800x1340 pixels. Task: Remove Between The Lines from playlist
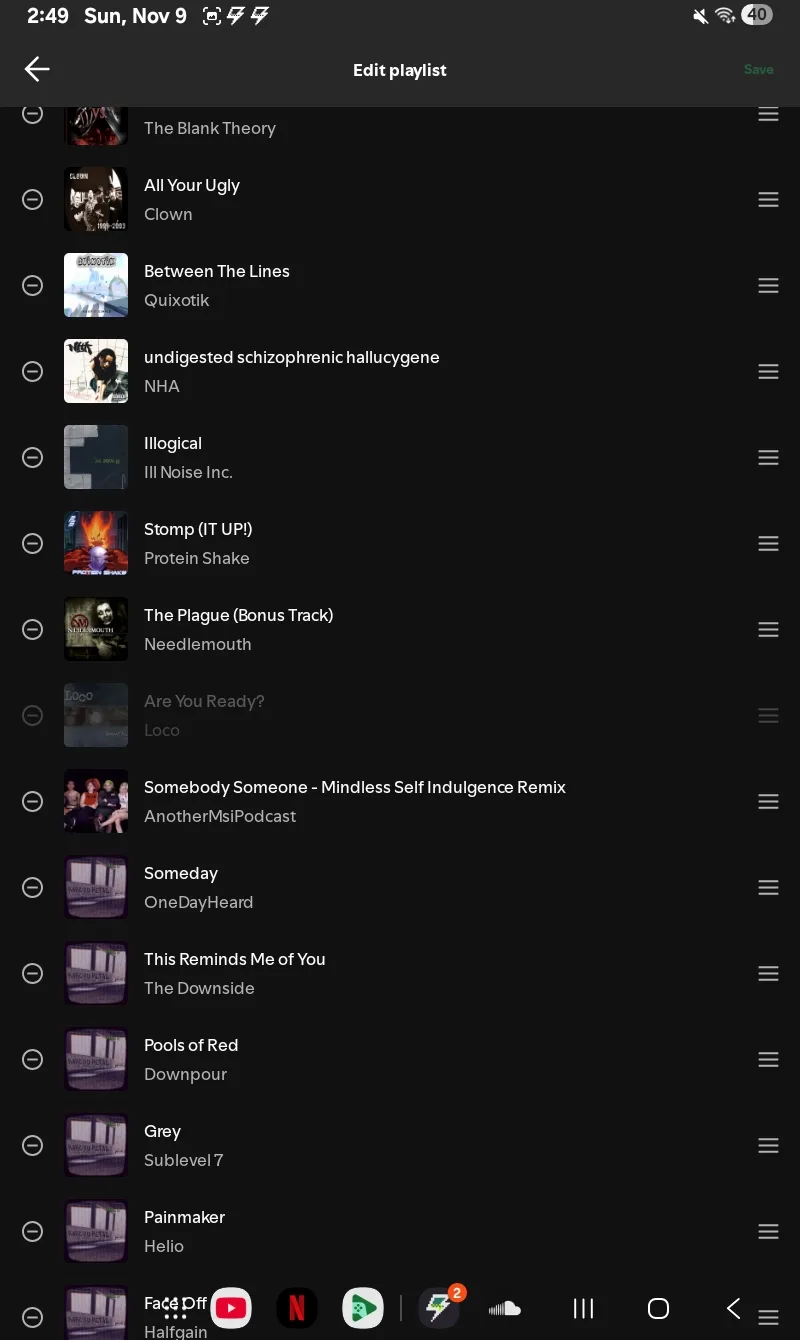point(33,286)
